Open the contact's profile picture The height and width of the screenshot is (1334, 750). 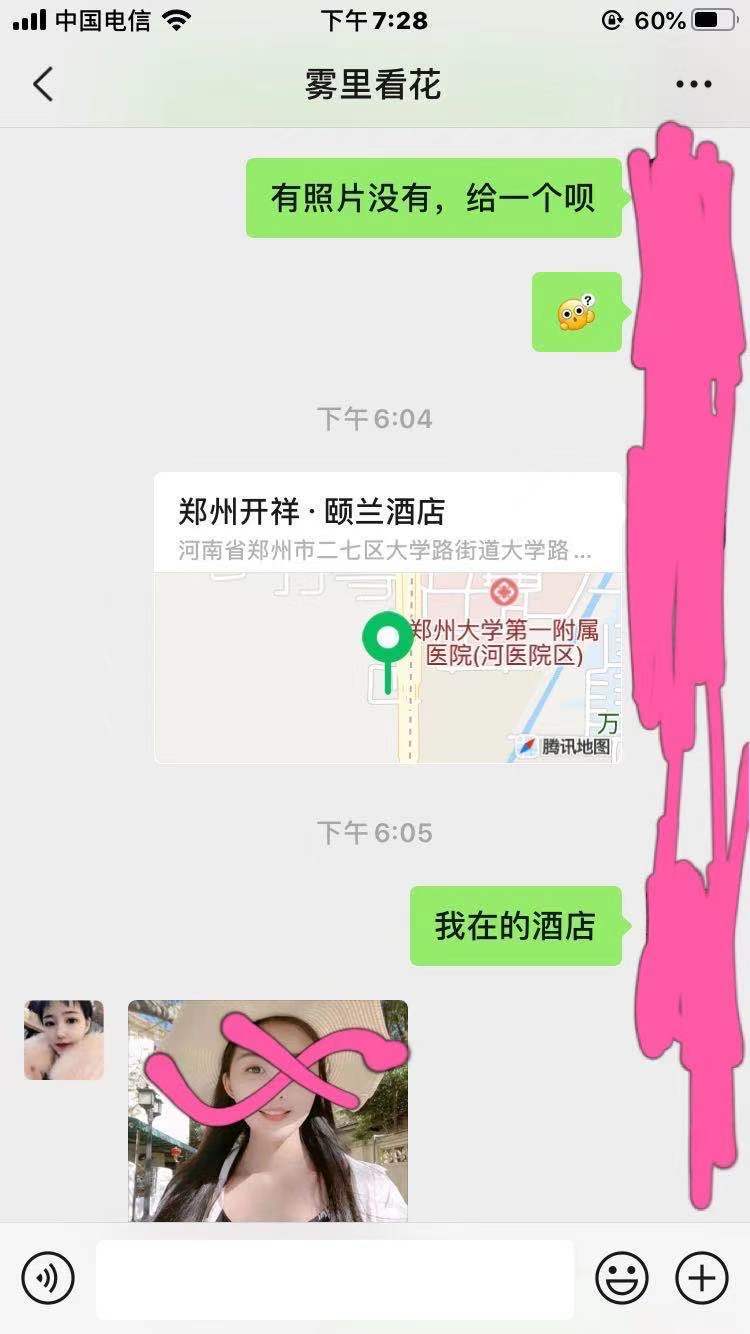pos(64,1040)
